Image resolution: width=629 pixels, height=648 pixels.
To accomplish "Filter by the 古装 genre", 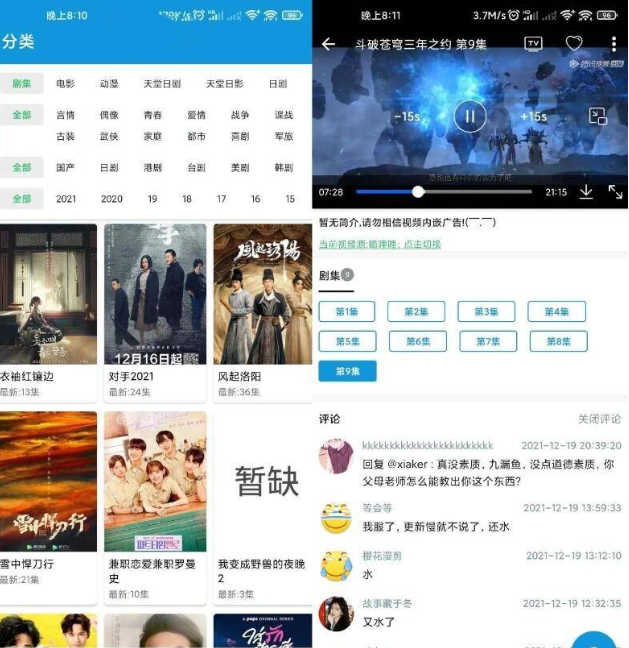I will 65,137.
